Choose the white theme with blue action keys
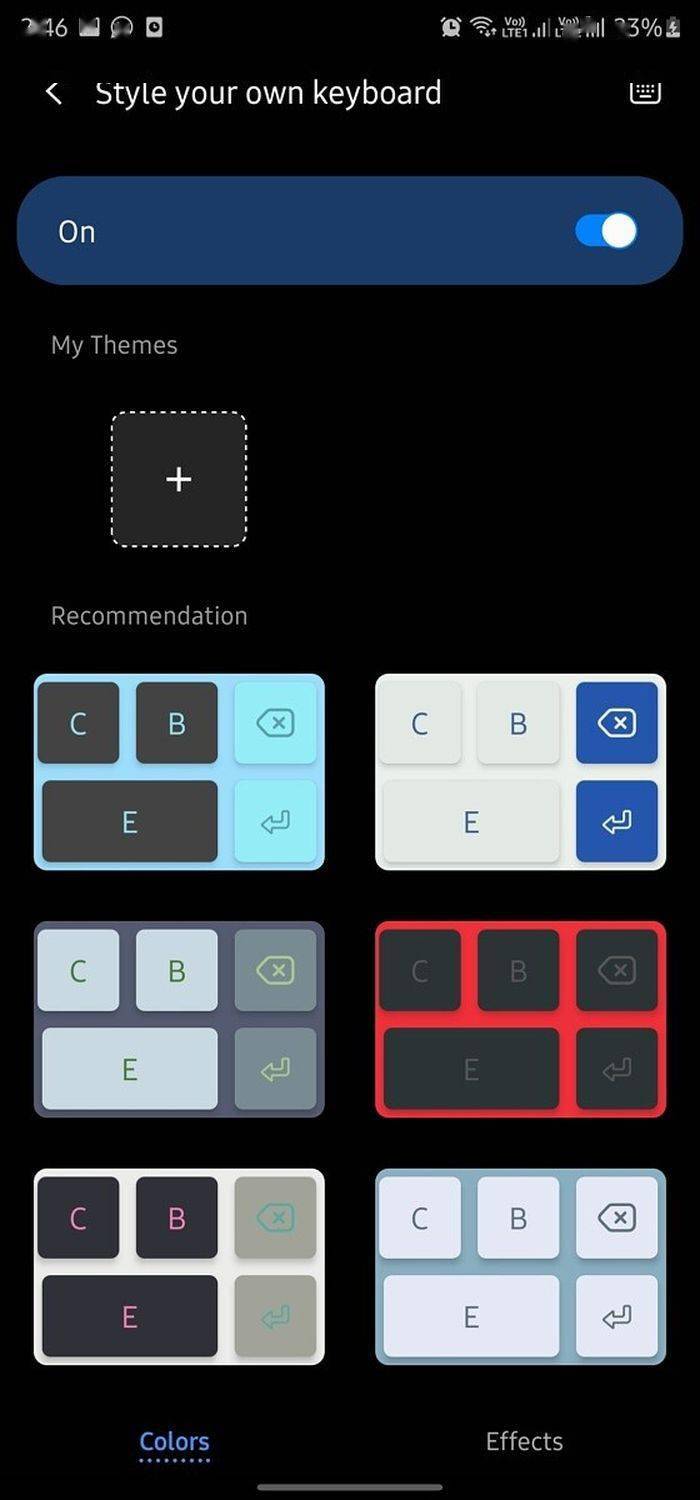Viewport: 700px width, 1500px height. [520, 771]
